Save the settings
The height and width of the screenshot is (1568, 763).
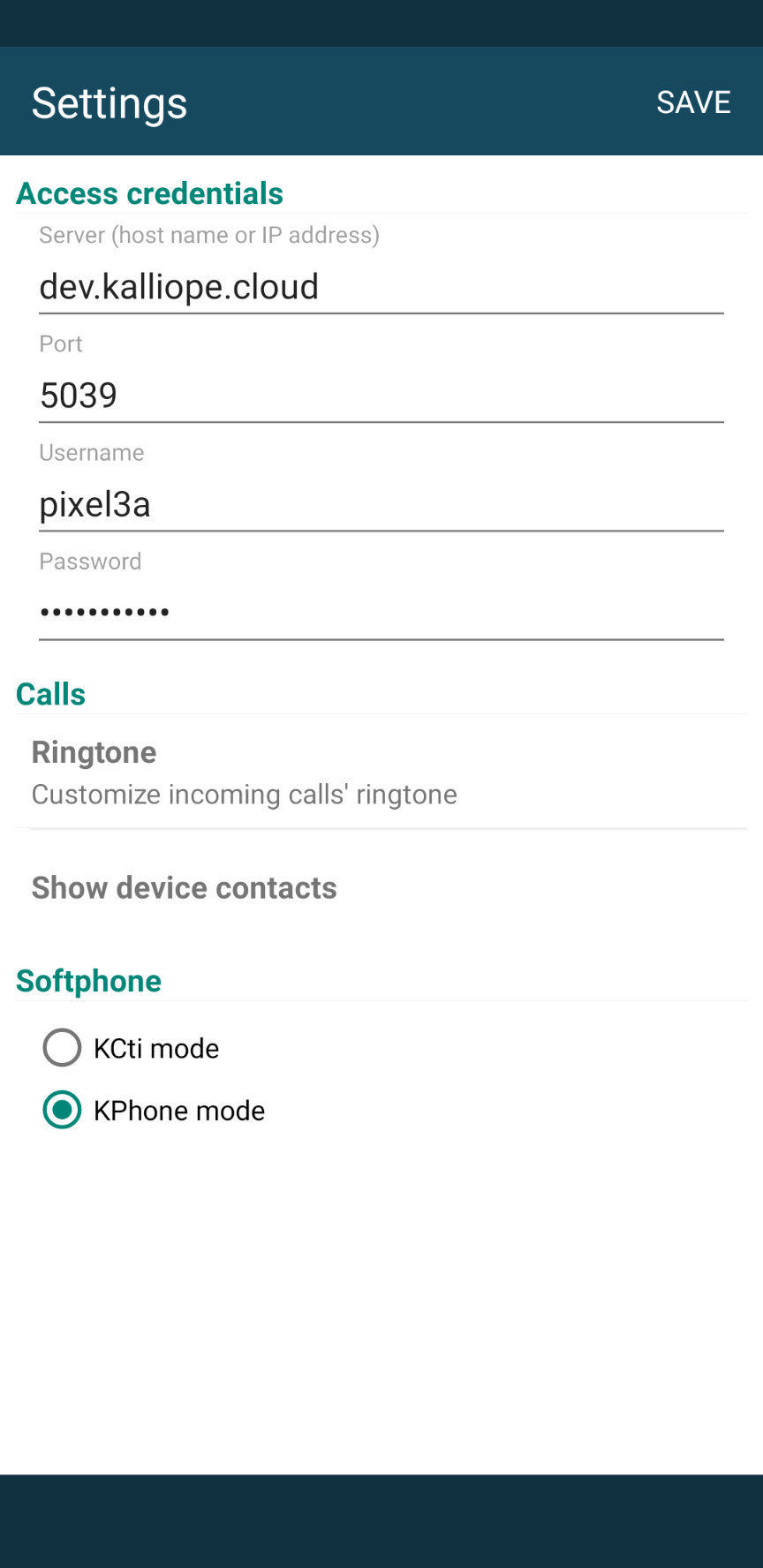pos(693,102)
